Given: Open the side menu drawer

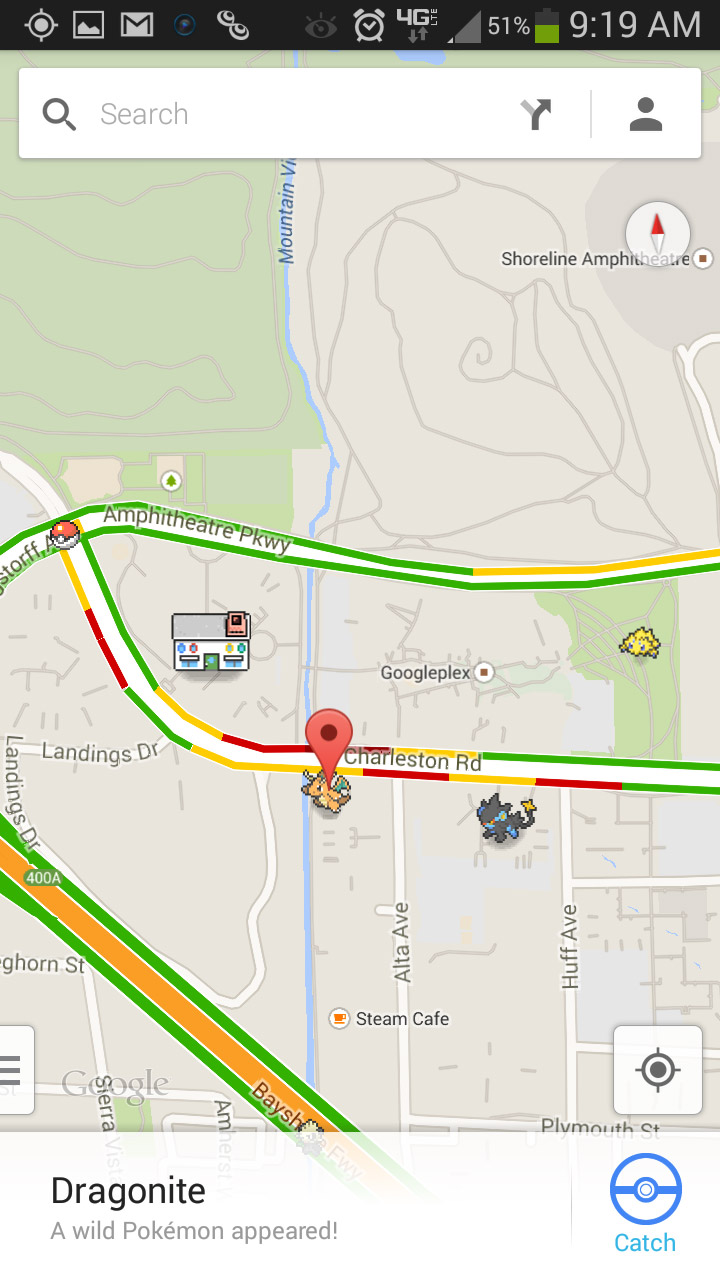Looking at the screenshot, I should click(14, 1070).
